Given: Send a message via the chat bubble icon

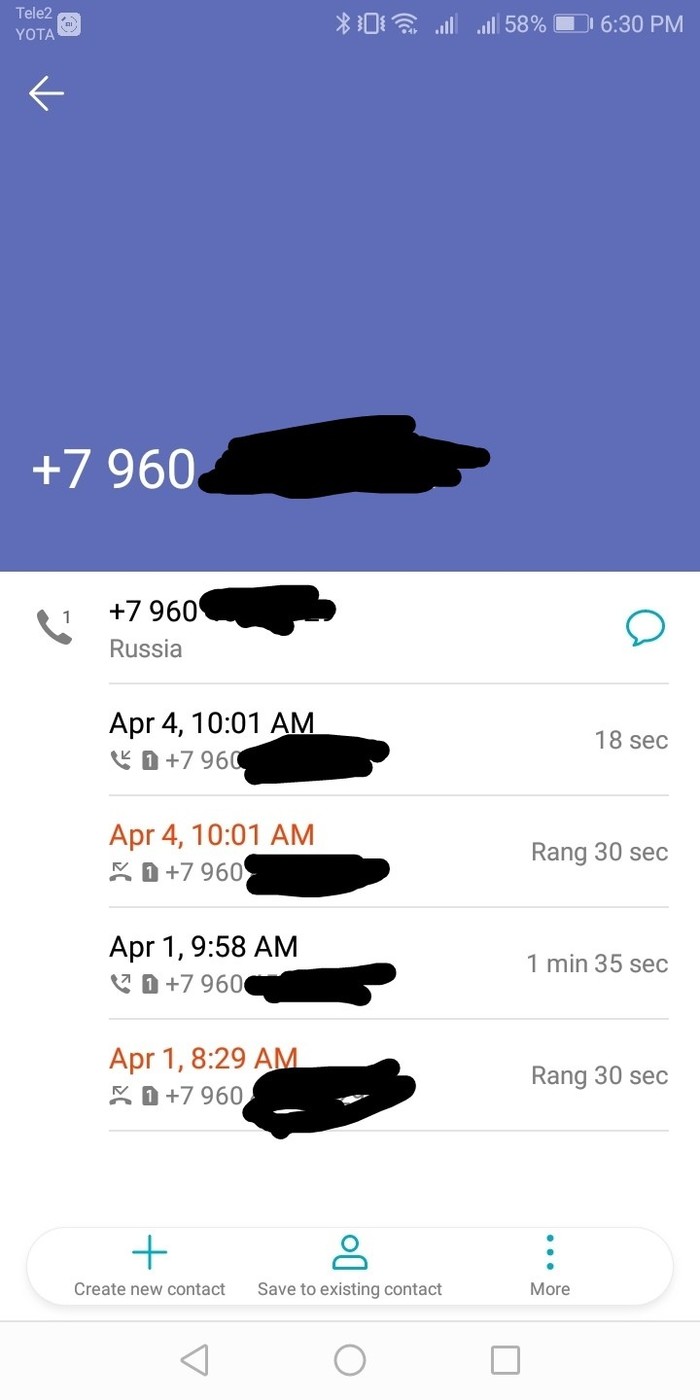Looking at the screenshot, I should pyautogui.click(x=645, y=628).
